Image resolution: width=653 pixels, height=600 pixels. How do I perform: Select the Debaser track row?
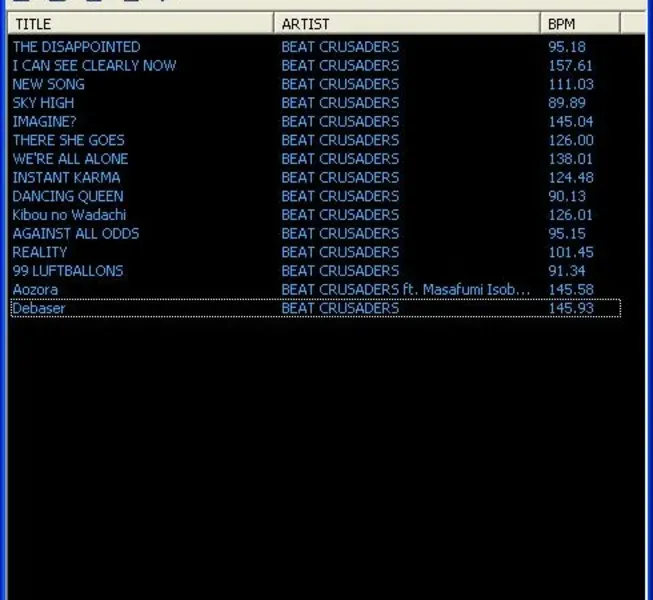(x=38, y=309)
